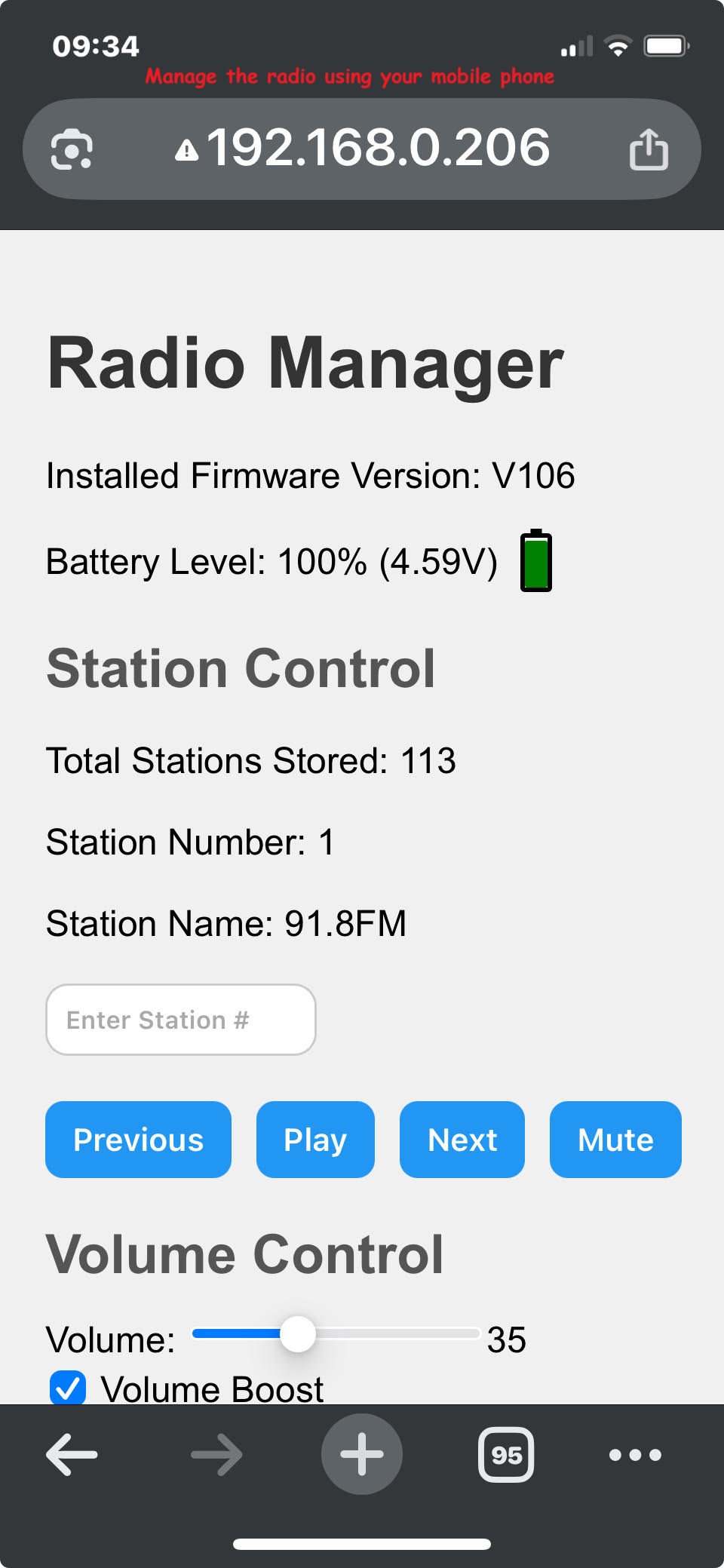
Task: Tap the Play button
Action: click(x=315, y=1140)
